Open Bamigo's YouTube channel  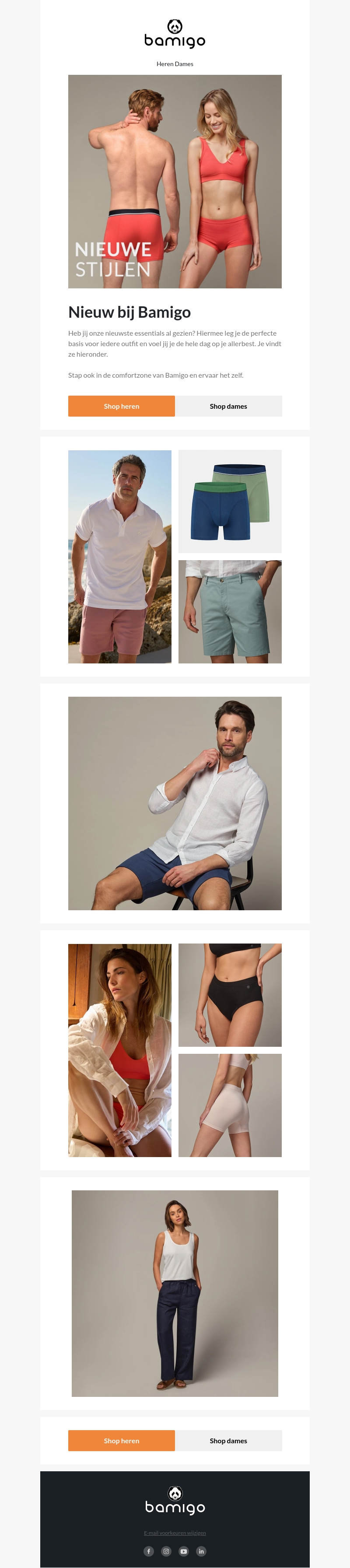pos(184,1551)
